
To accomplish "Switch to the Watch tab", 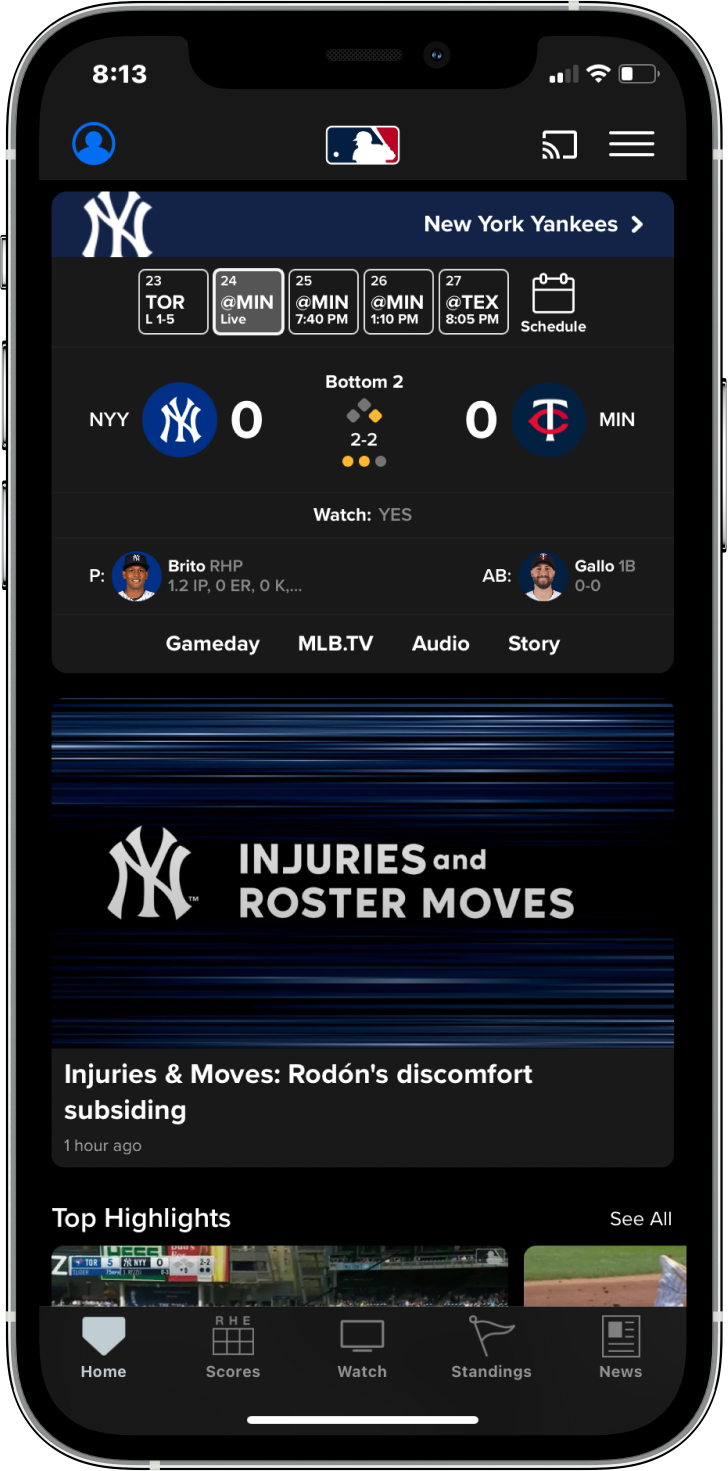I will click(x=362, y=1348).
